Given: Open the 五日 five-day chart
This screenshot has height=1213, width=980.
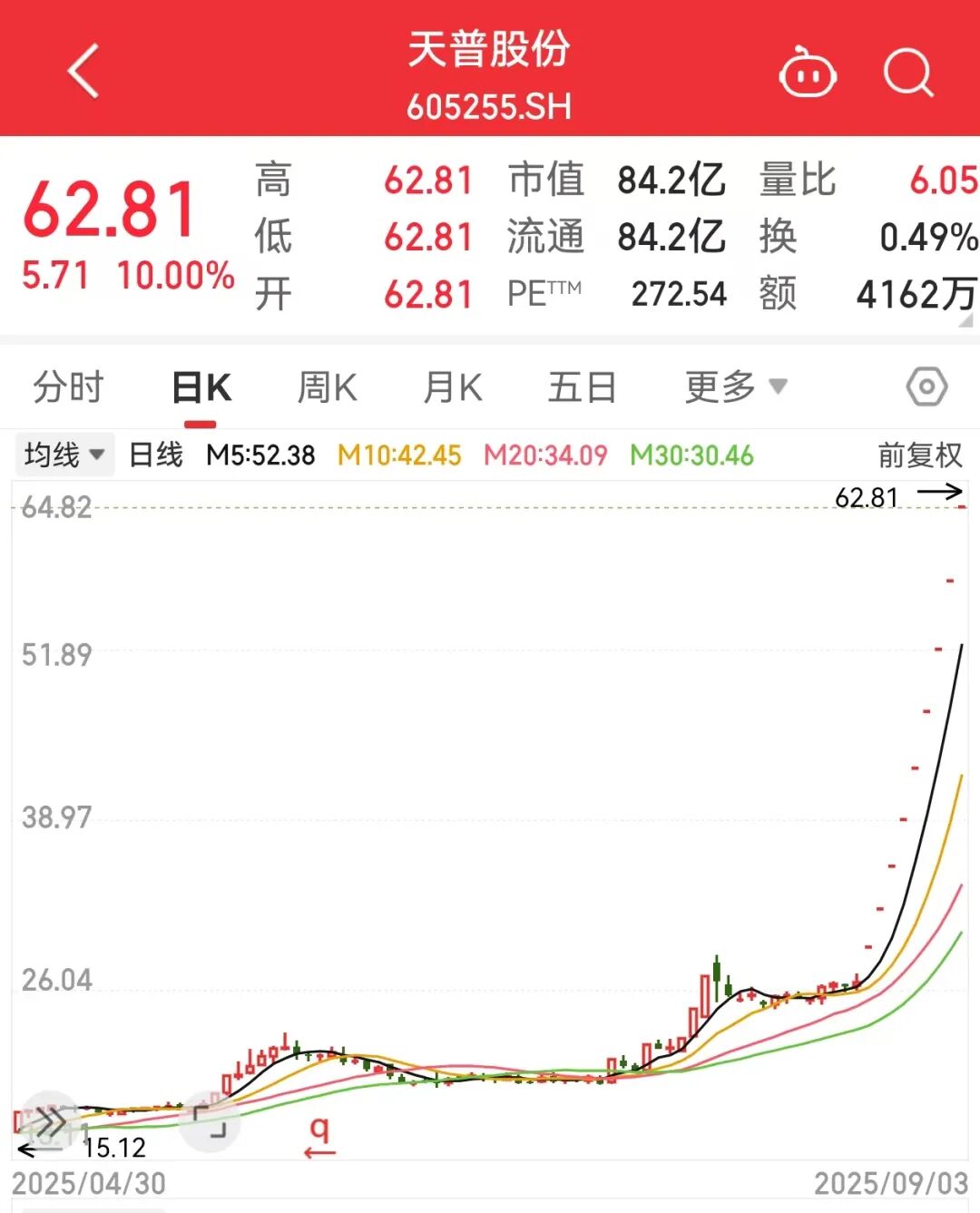Looking at the screenshot, I should click(x=582, y=387).
